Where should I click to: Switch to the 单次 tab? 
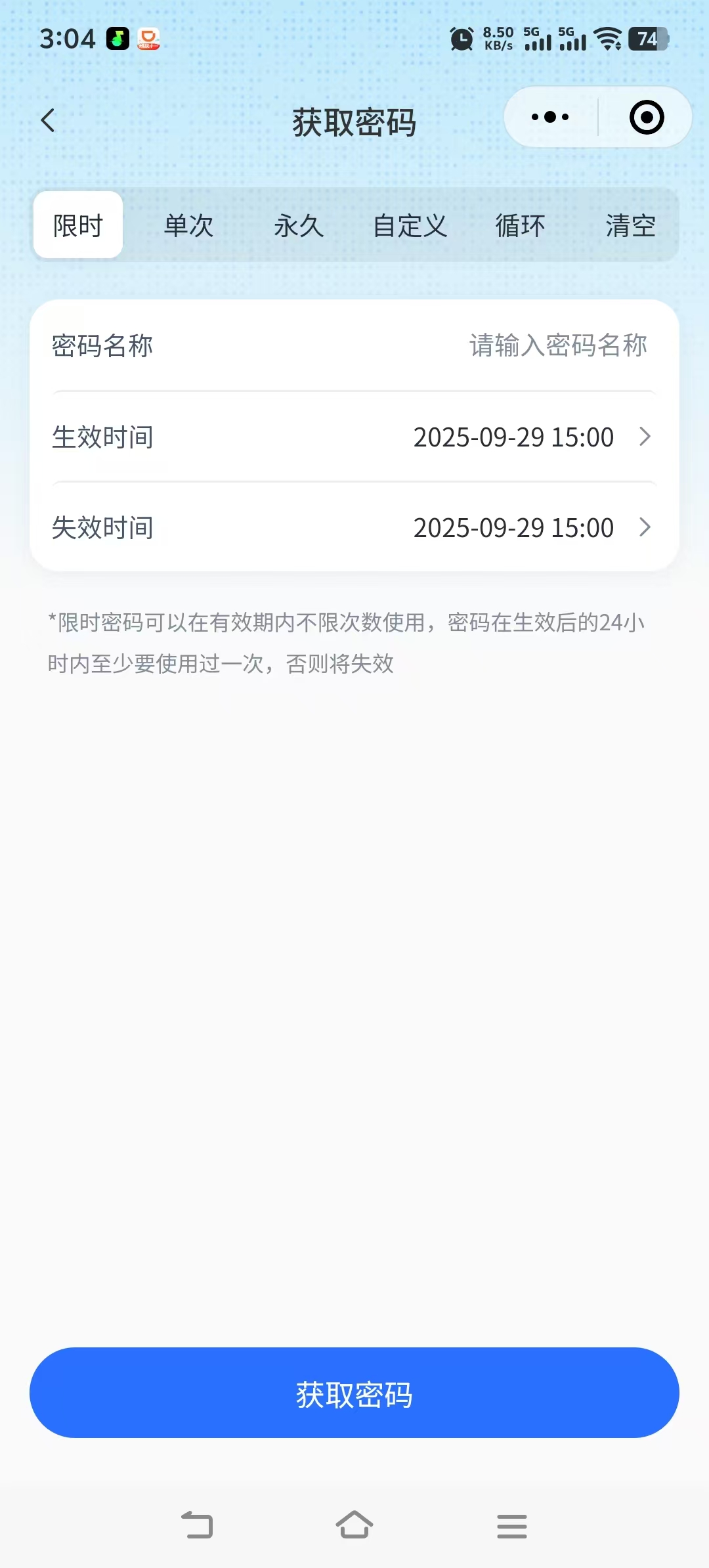pyautogui.click(x=190, y=225)
